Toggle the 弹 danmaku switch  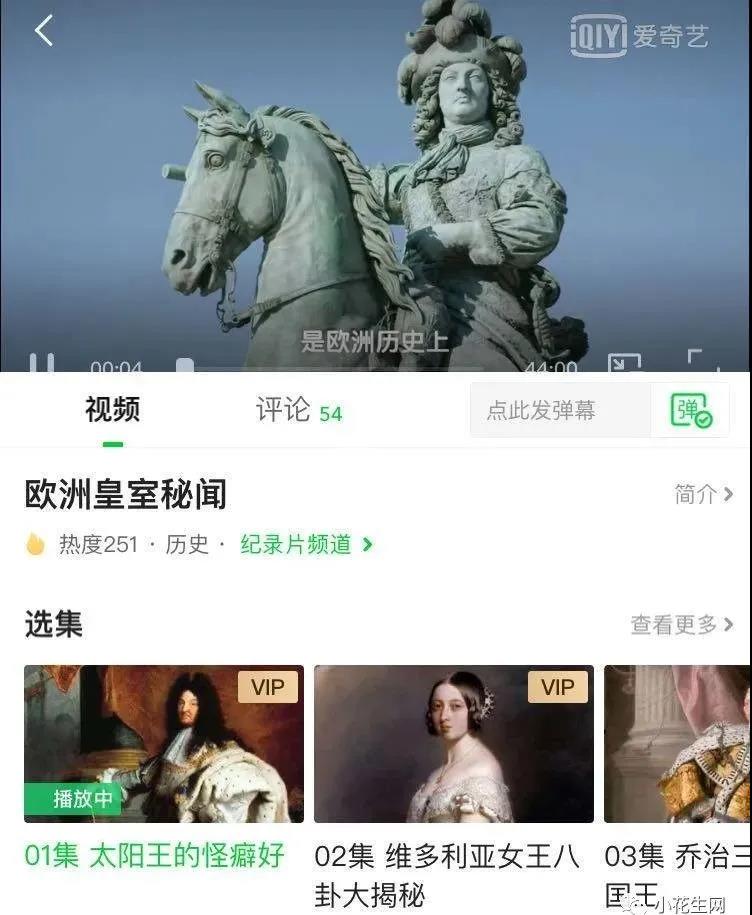coord(691,410)
